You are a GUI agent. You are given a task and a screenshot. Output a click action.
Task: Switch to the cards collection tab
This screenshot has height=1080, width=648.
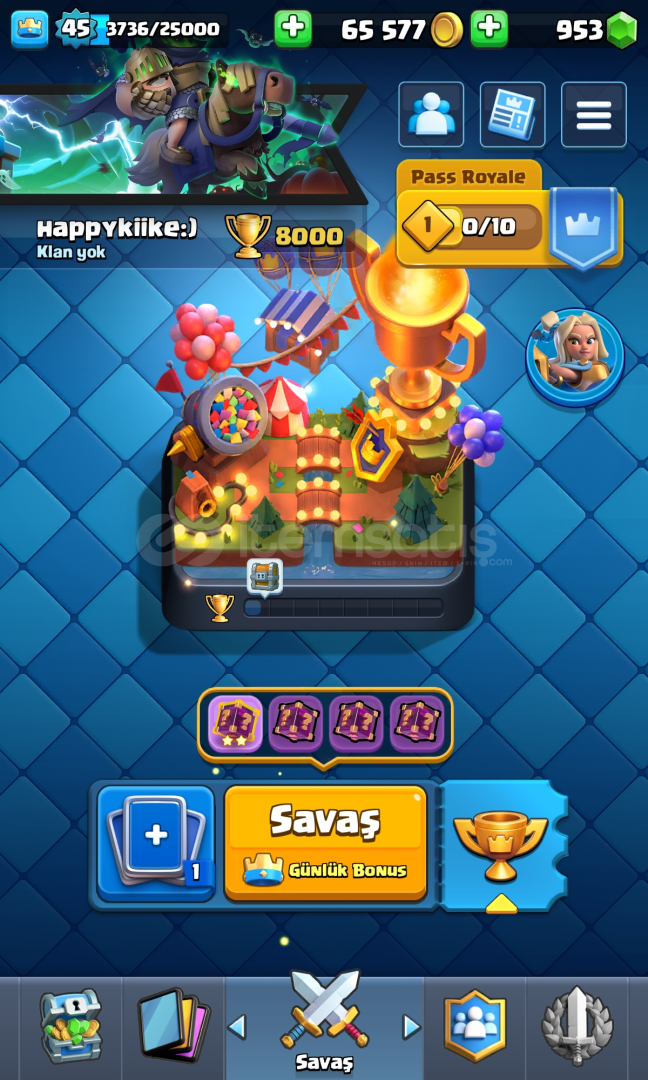click(x=174, y=1028)
